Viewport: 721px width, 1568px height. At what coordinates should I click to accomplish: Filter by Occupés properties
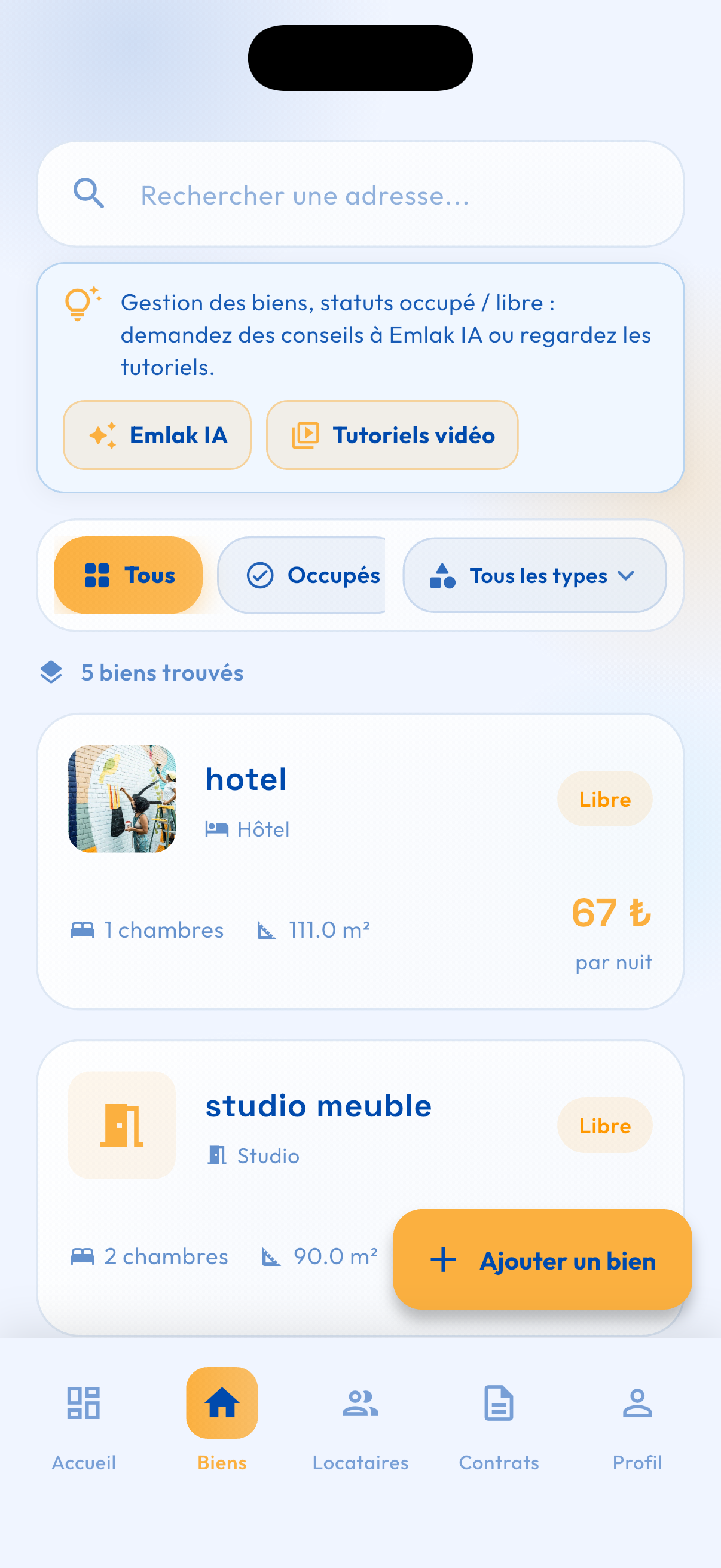click(303, 575)
